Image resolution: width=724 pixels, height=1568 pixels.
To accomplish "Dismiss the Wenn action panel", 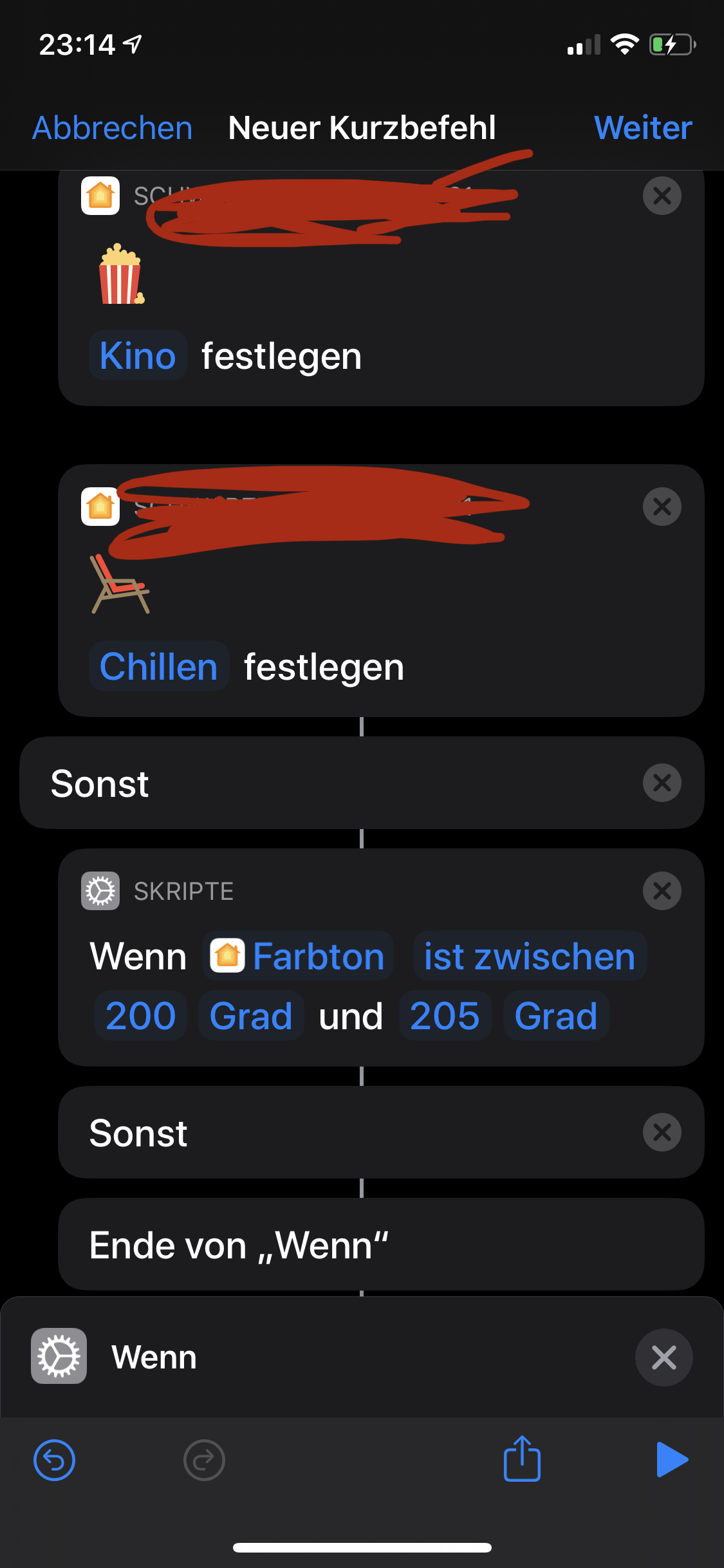I will coord(664,1358).
